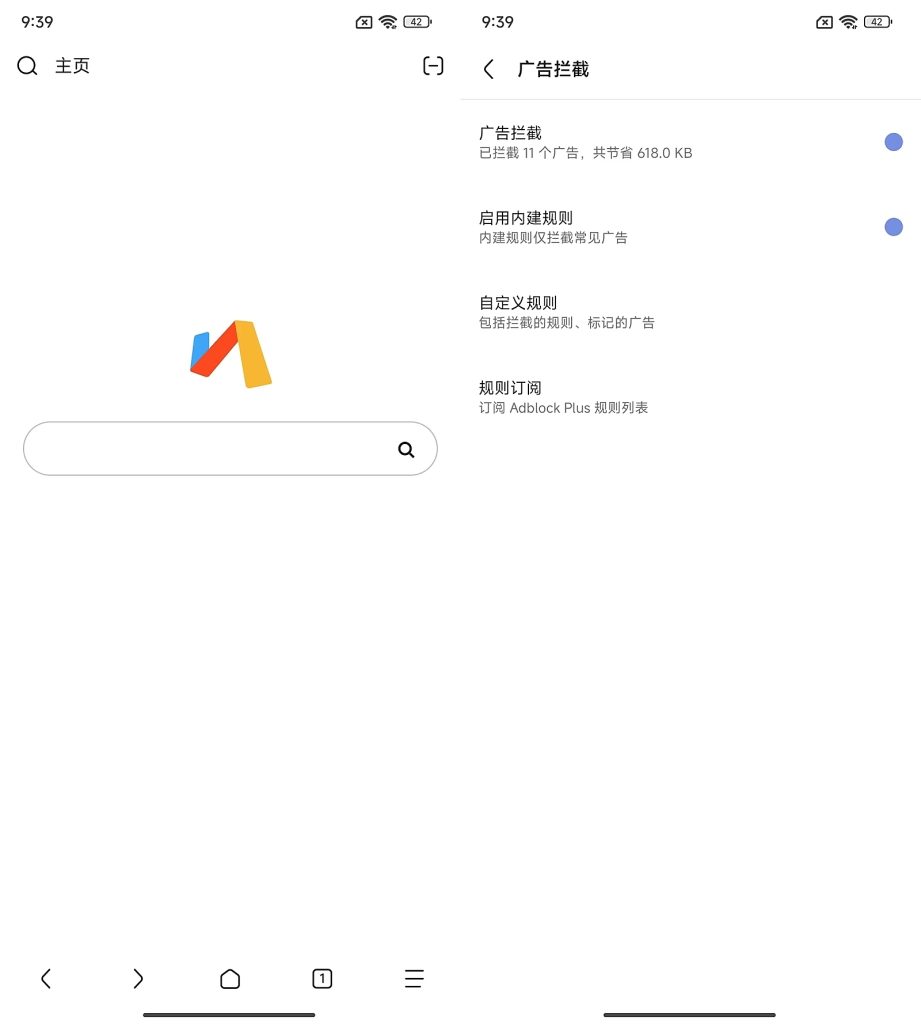The image size is (921, 1024).
Task: Disable the 广告拦截 switch
Action: click(x=893, y=142)
